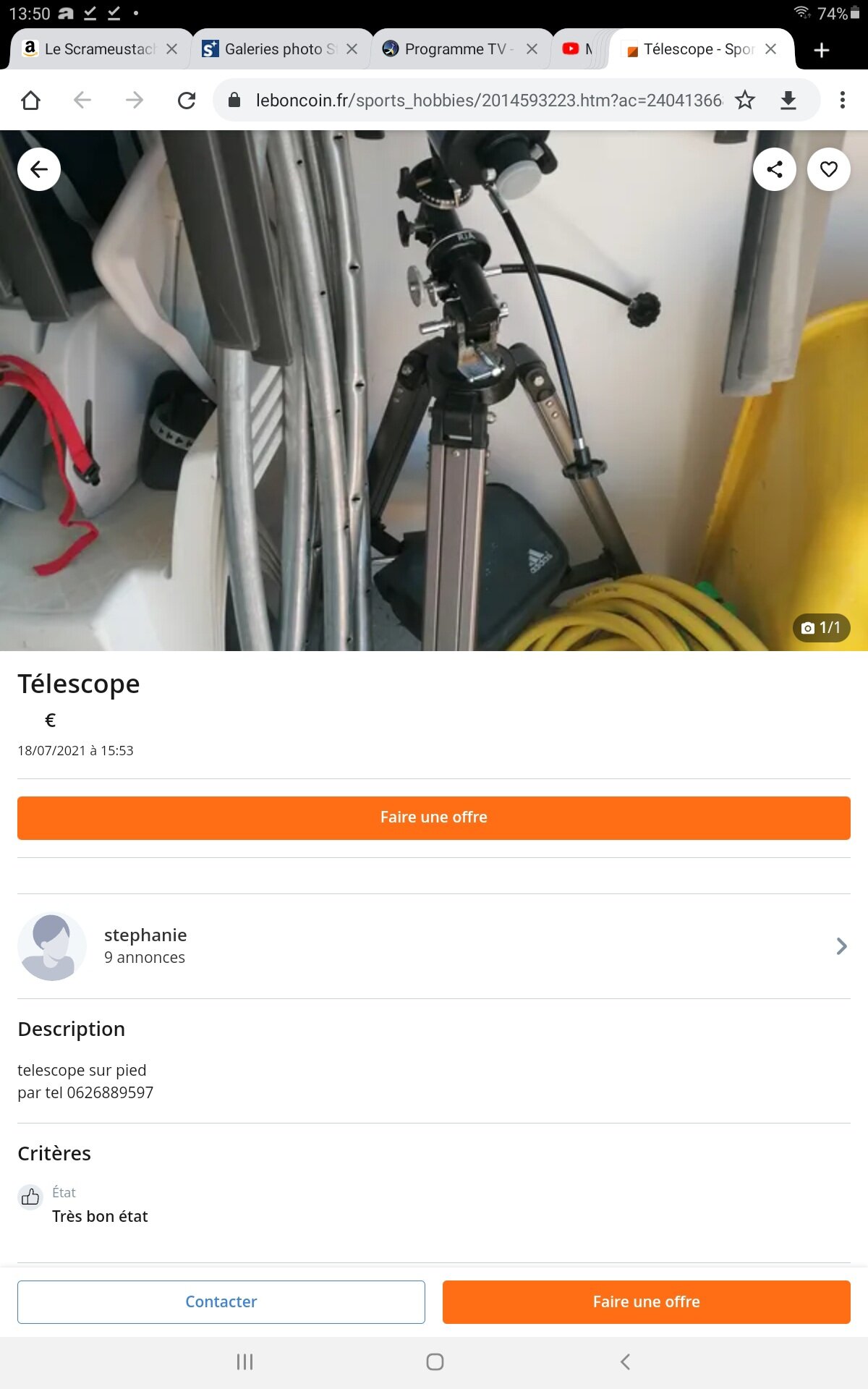The width and height of the screenshot is (868, 1389).
Task: Open the browser overflow menu
Action: pyautogui.click(x=842, y=101)
